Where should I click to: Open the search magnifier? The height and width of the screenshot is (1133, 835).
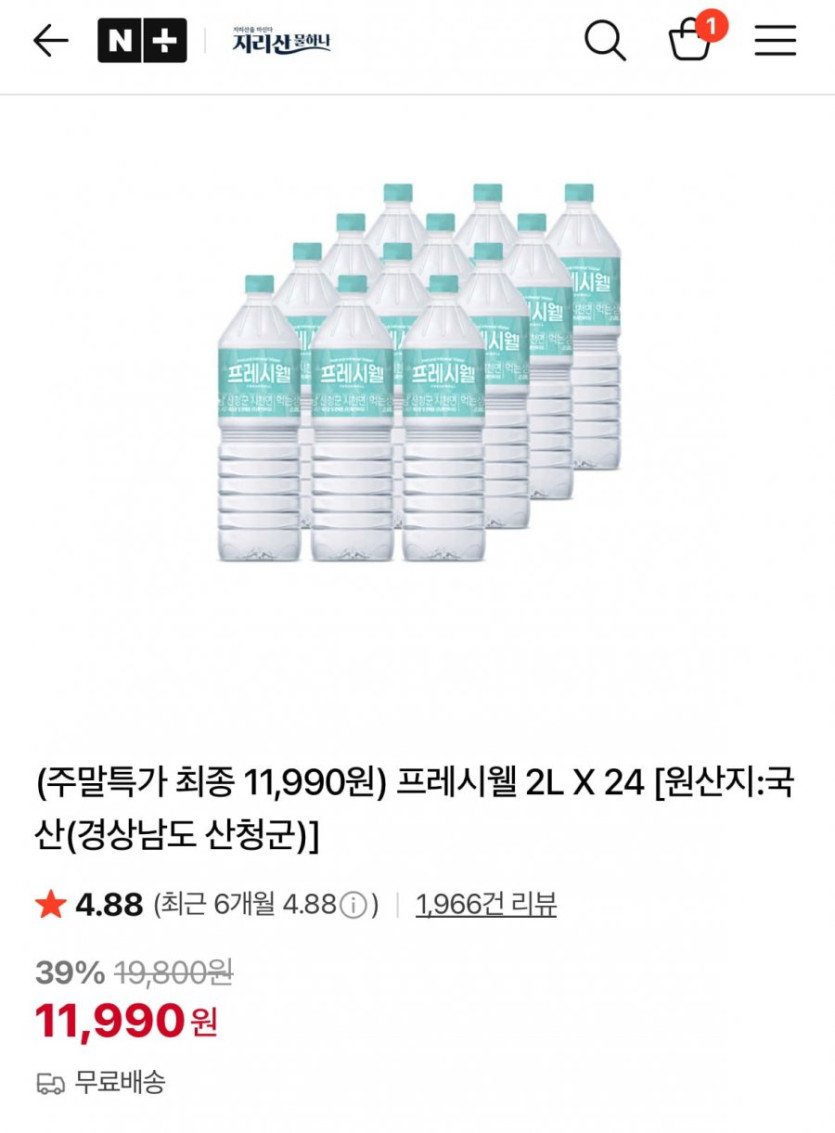(605, 41)
